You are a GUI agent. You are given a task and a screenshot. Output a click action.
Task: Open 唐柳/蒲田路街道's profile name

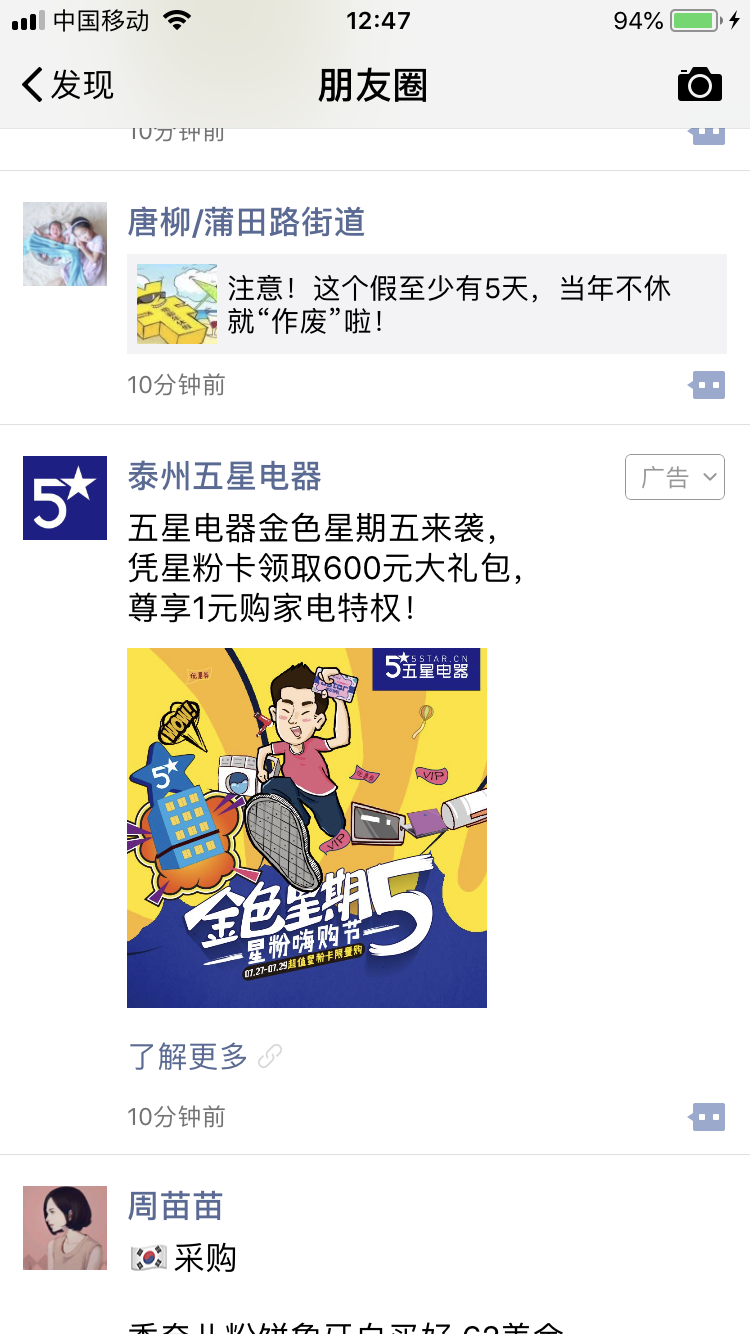click(246, 222)
